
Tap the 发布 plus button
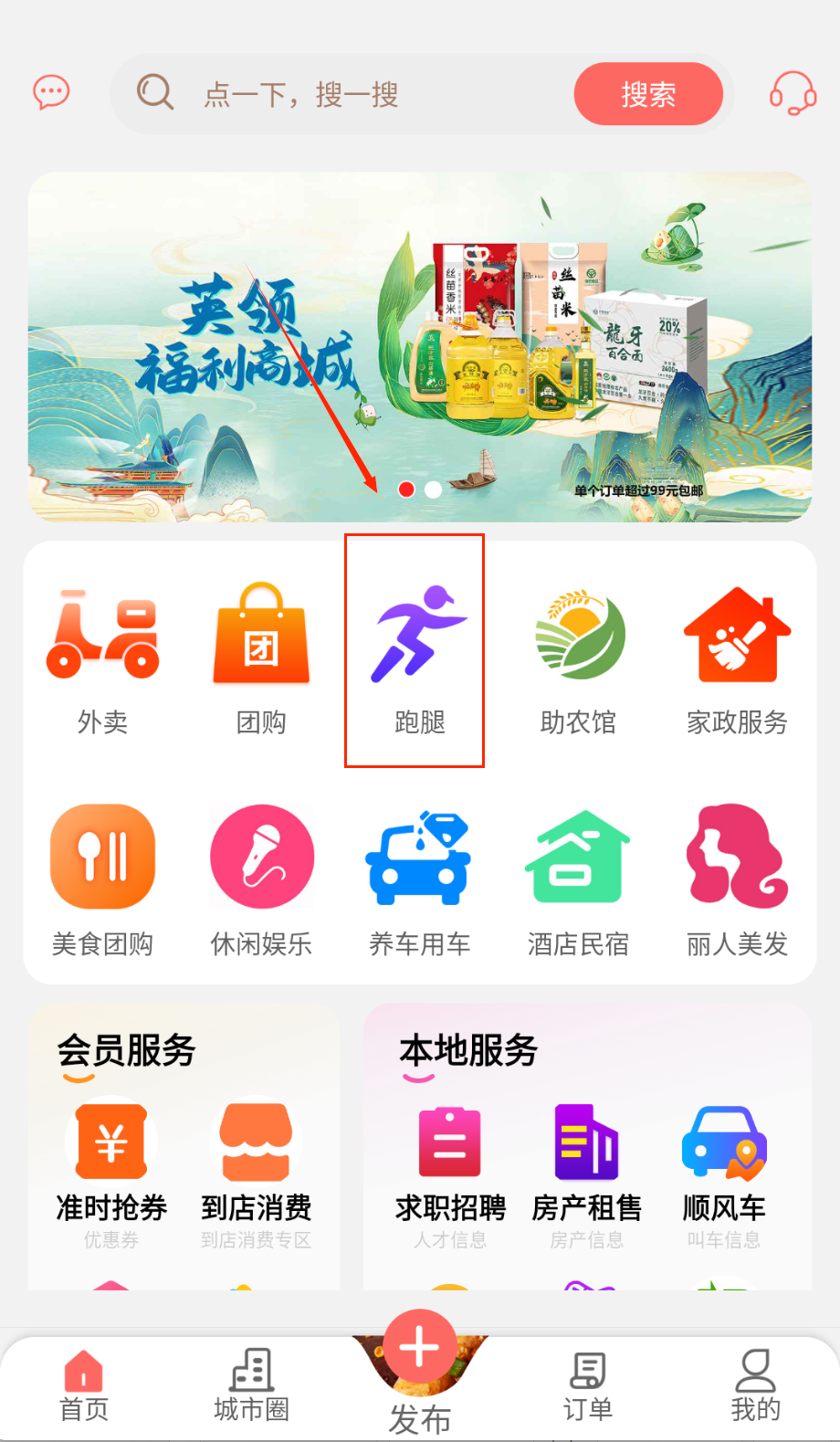click(419, 1349)
